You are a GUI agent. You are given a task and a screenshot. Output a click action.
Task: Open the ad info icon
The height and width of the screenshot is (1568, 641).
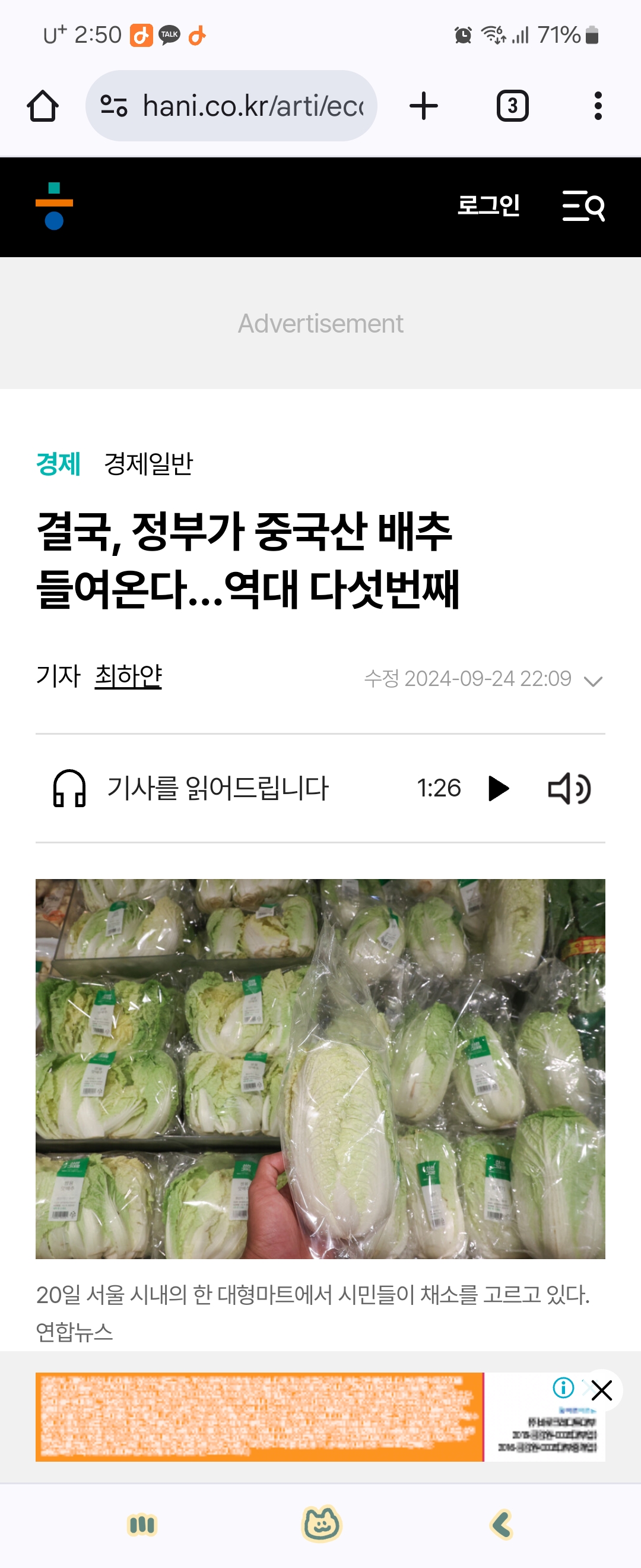[563, 1387]
